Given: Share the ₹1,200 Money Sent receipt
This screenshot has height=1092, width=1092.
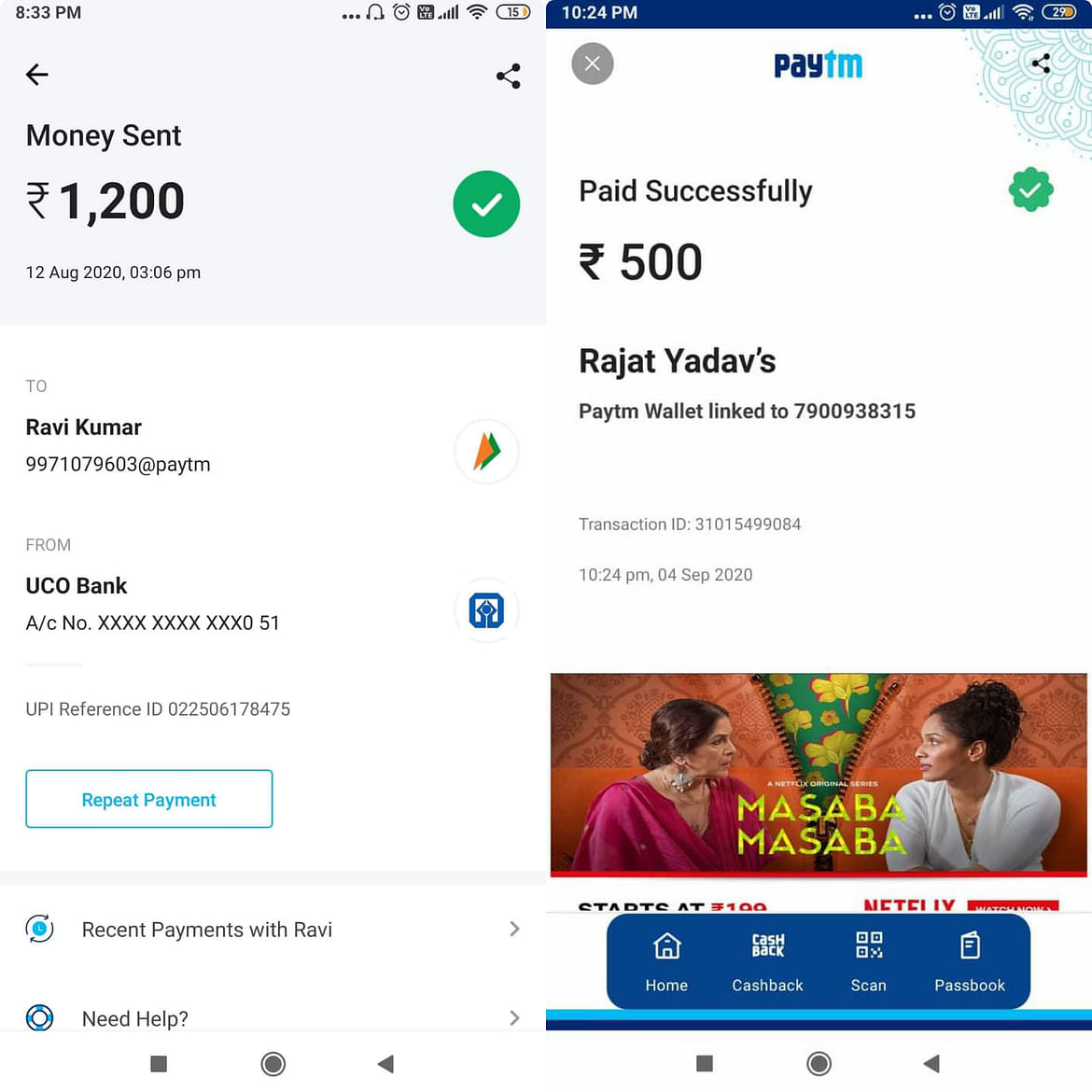Looking at the screenshot, I should tap(508, 77).
